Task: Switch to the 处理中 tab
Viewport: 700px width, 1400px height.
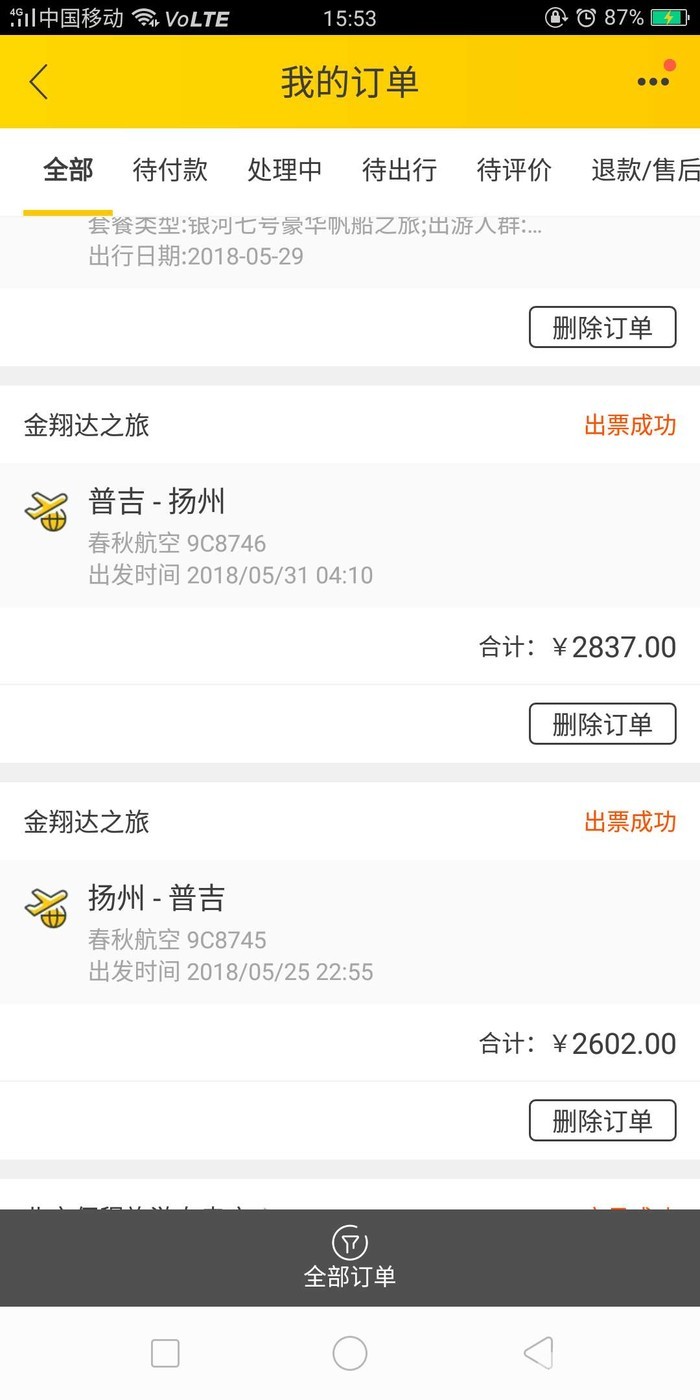Action: point(285,170)
